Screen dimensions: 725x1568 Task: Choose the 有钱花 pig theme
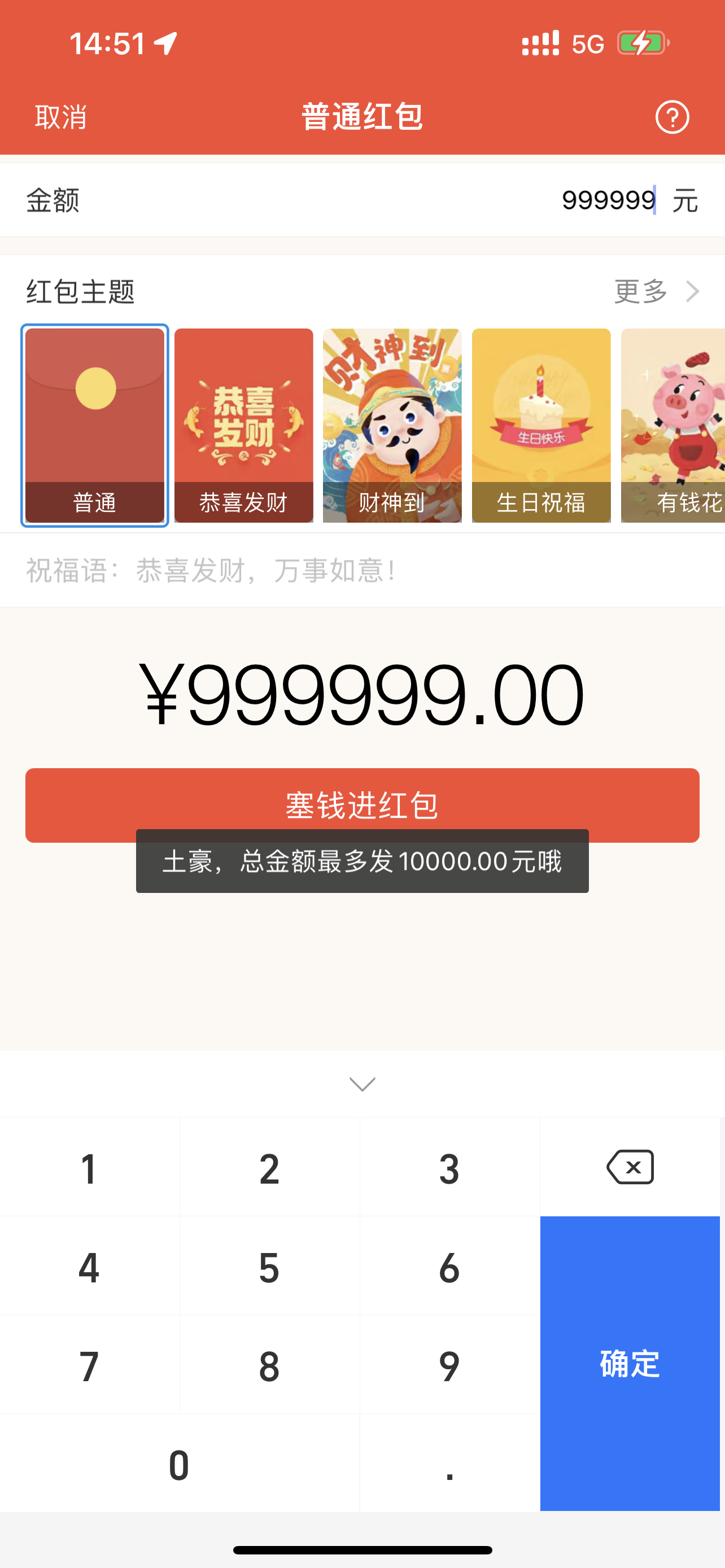pyautogui.click(x=672, y=425)
